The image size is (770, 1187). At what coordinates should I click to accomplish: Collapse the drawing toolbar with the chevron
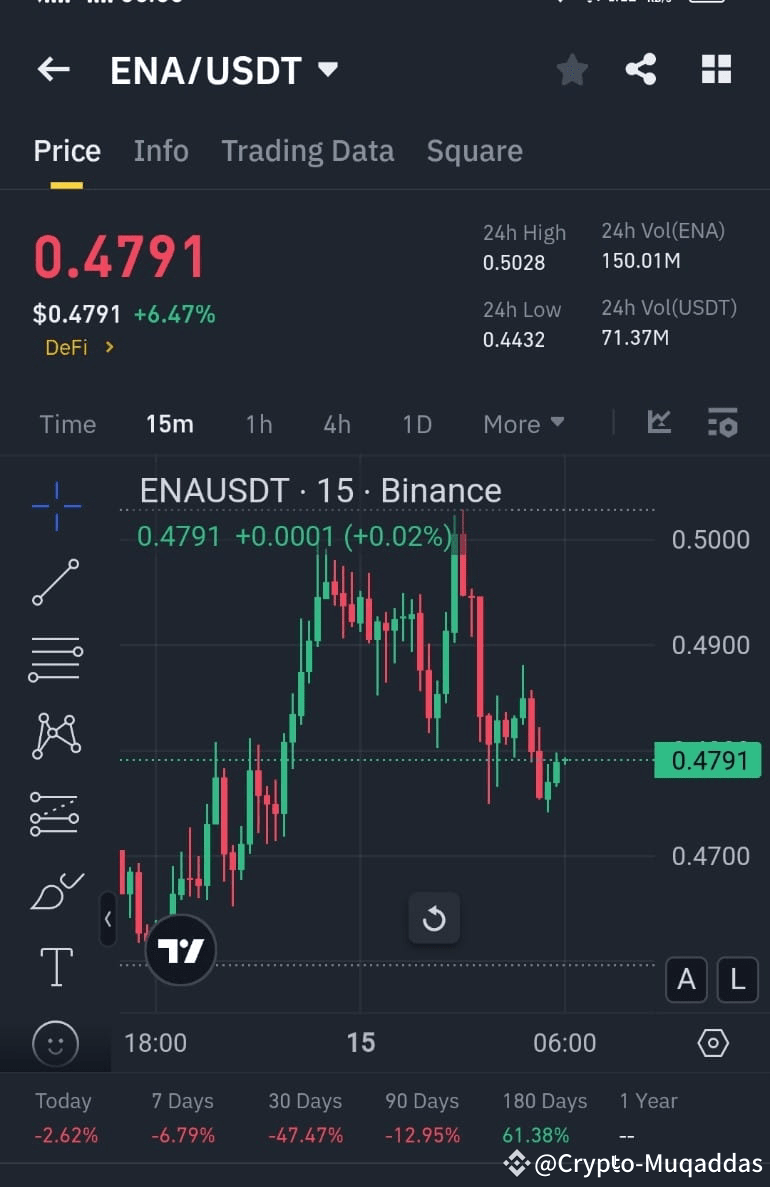click(x=108, y=920)
